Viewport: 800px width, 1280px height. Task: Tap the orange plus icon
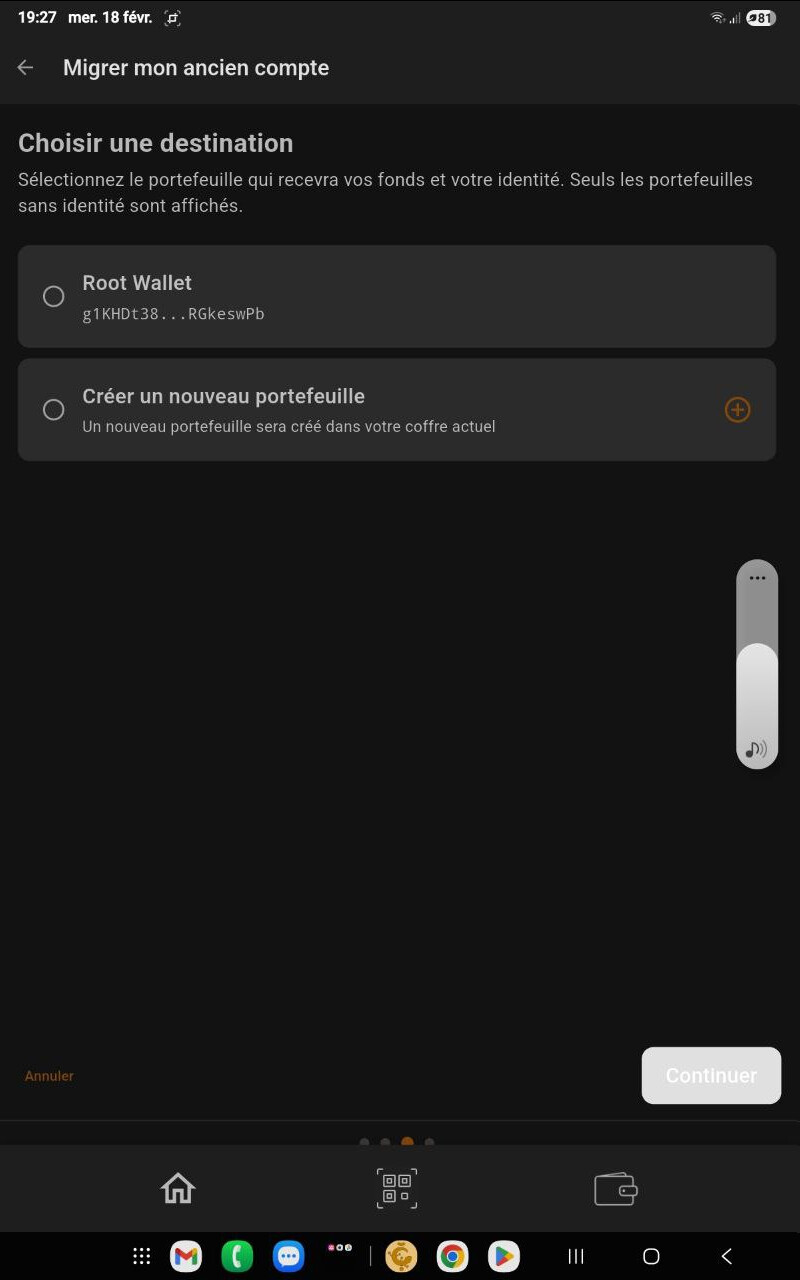click(x=737, y=410)
